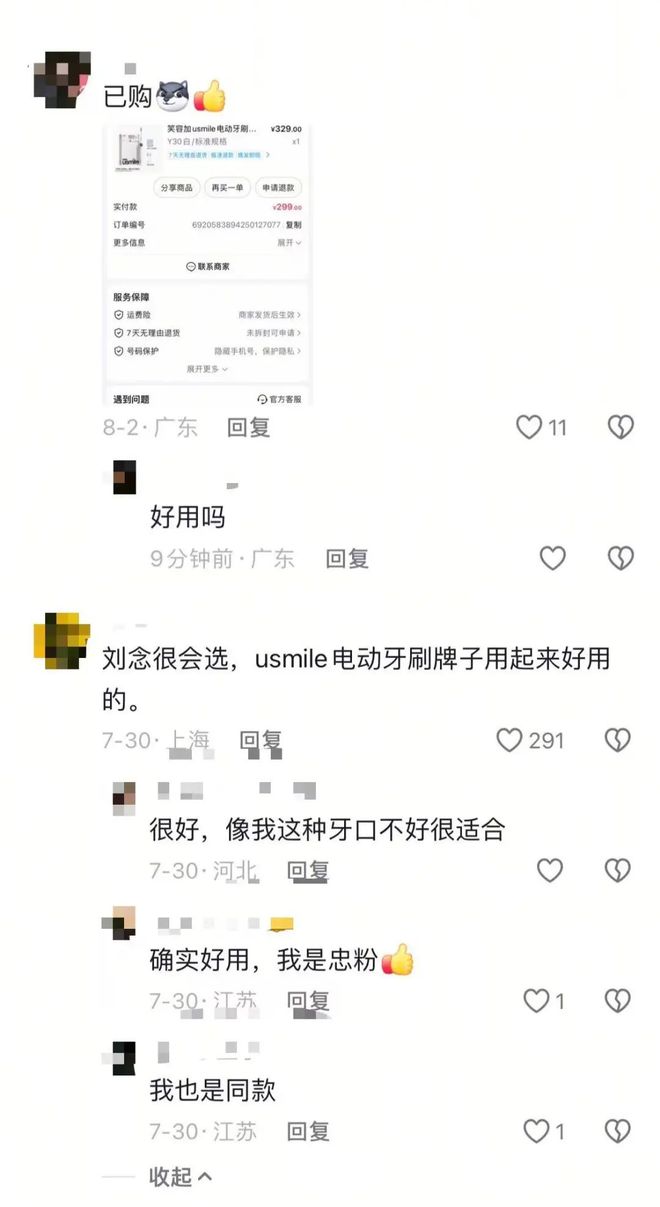
Task: Reply to the 刘念很会选 comment
Action: click(261, 741)
